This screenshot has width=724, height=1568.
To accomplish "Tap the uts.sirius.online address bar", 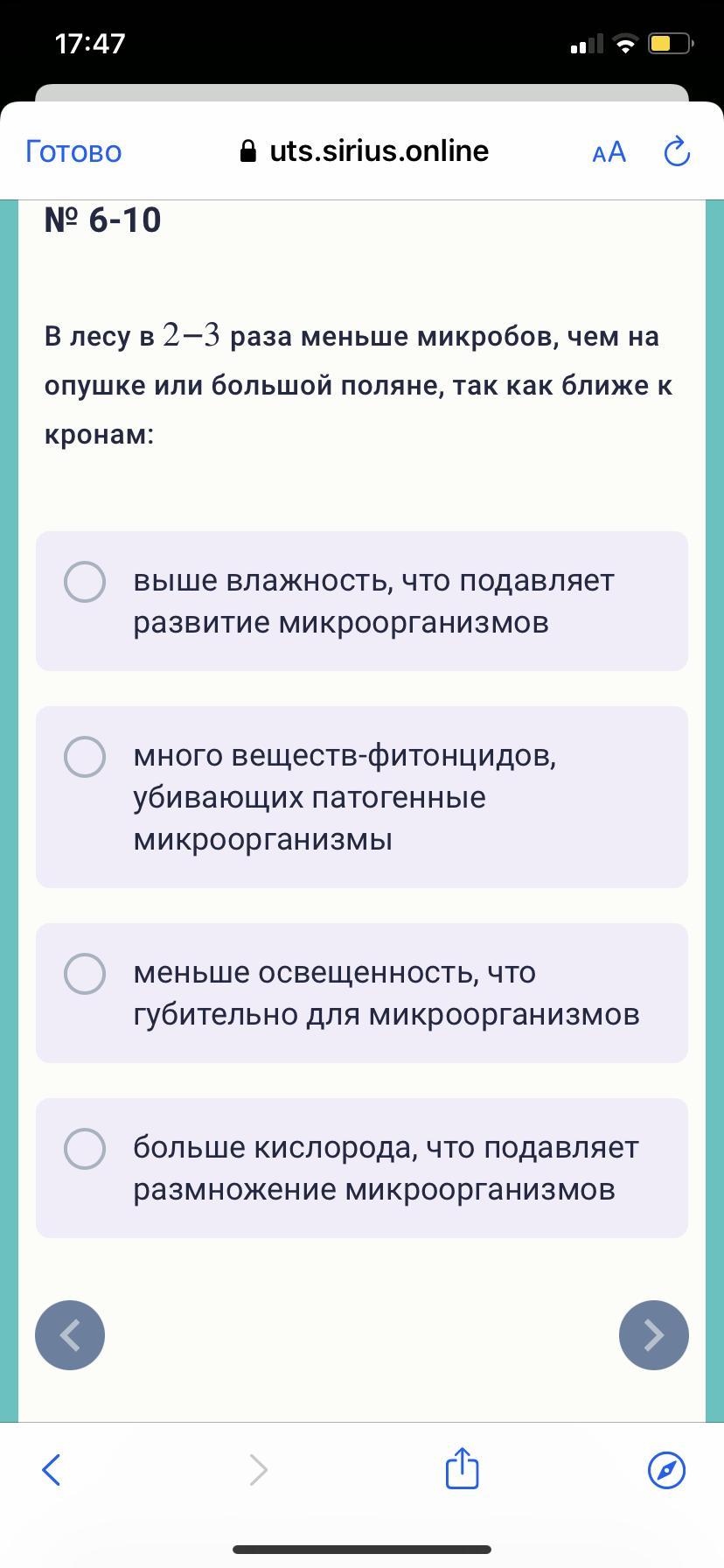I will [x=363, y=151].
